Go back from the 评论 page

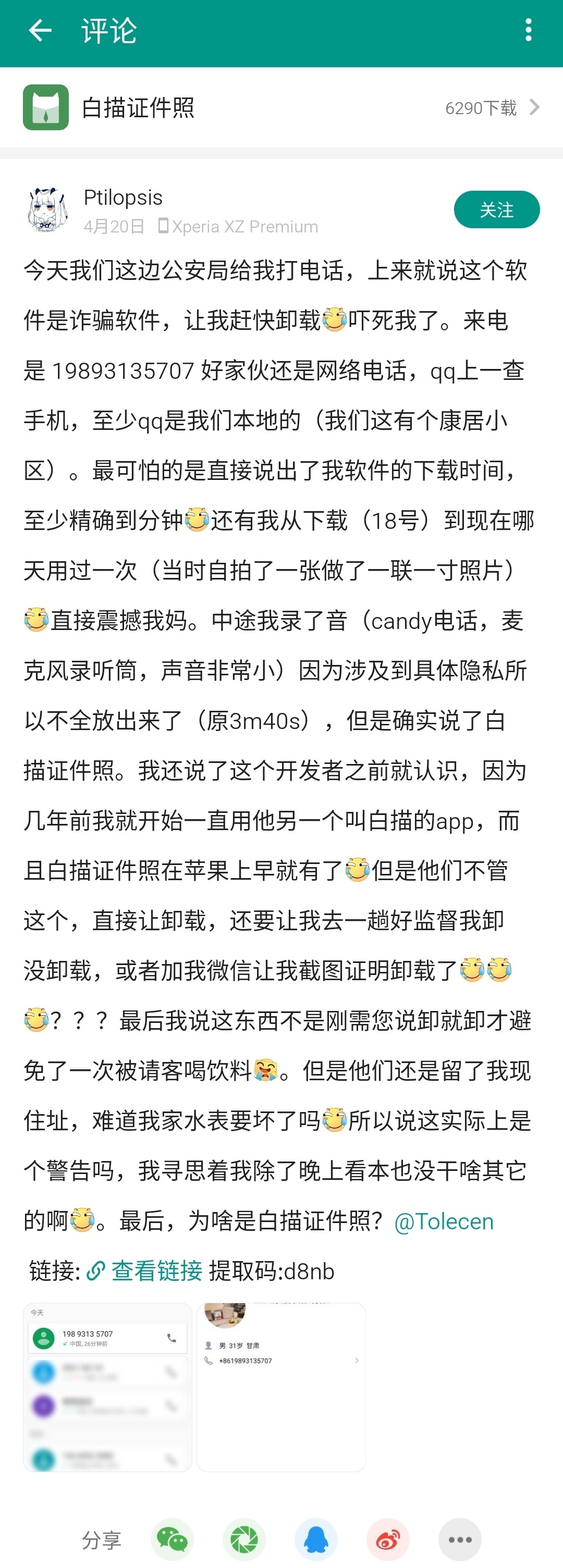click(40, 30)
